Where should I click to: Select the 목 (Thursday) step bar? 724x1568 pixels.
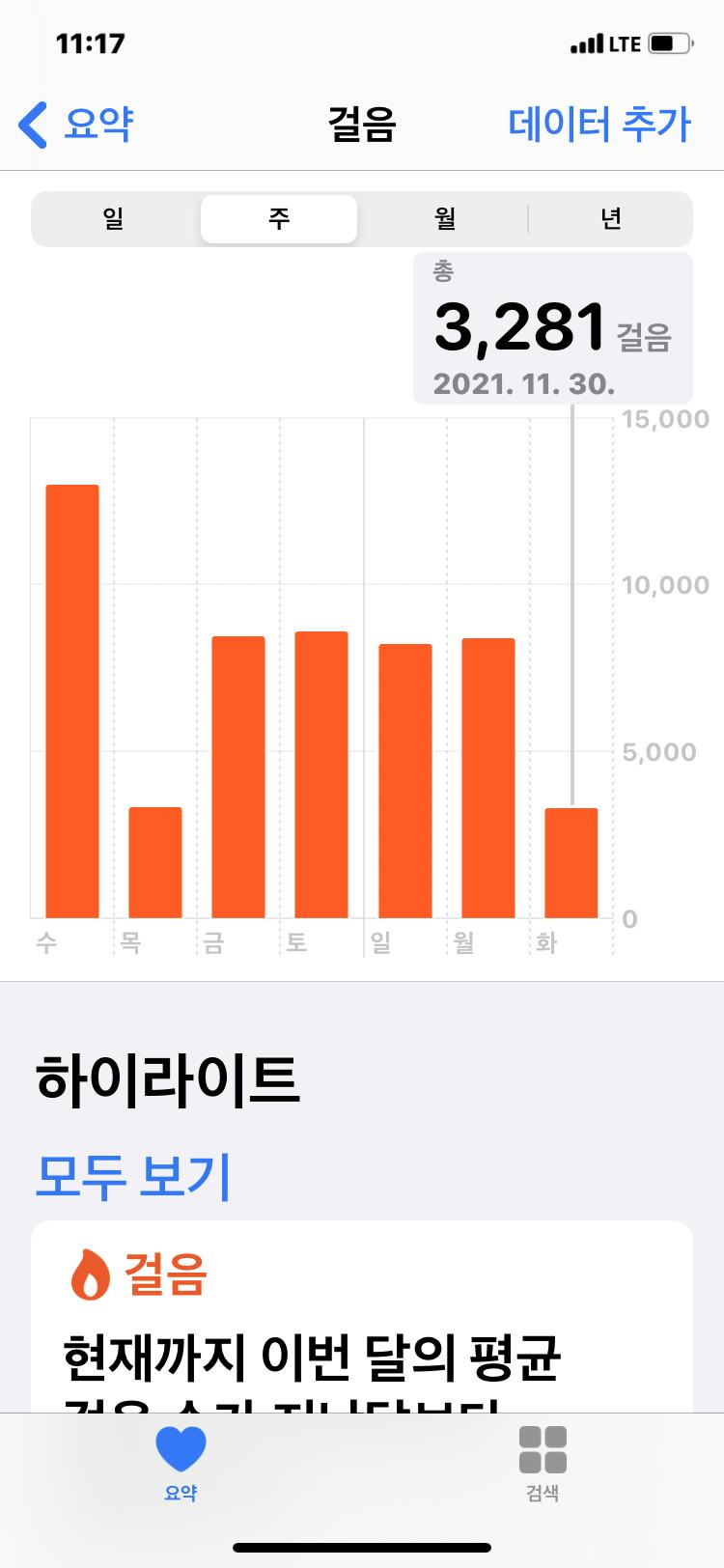(x=155, y=862)
